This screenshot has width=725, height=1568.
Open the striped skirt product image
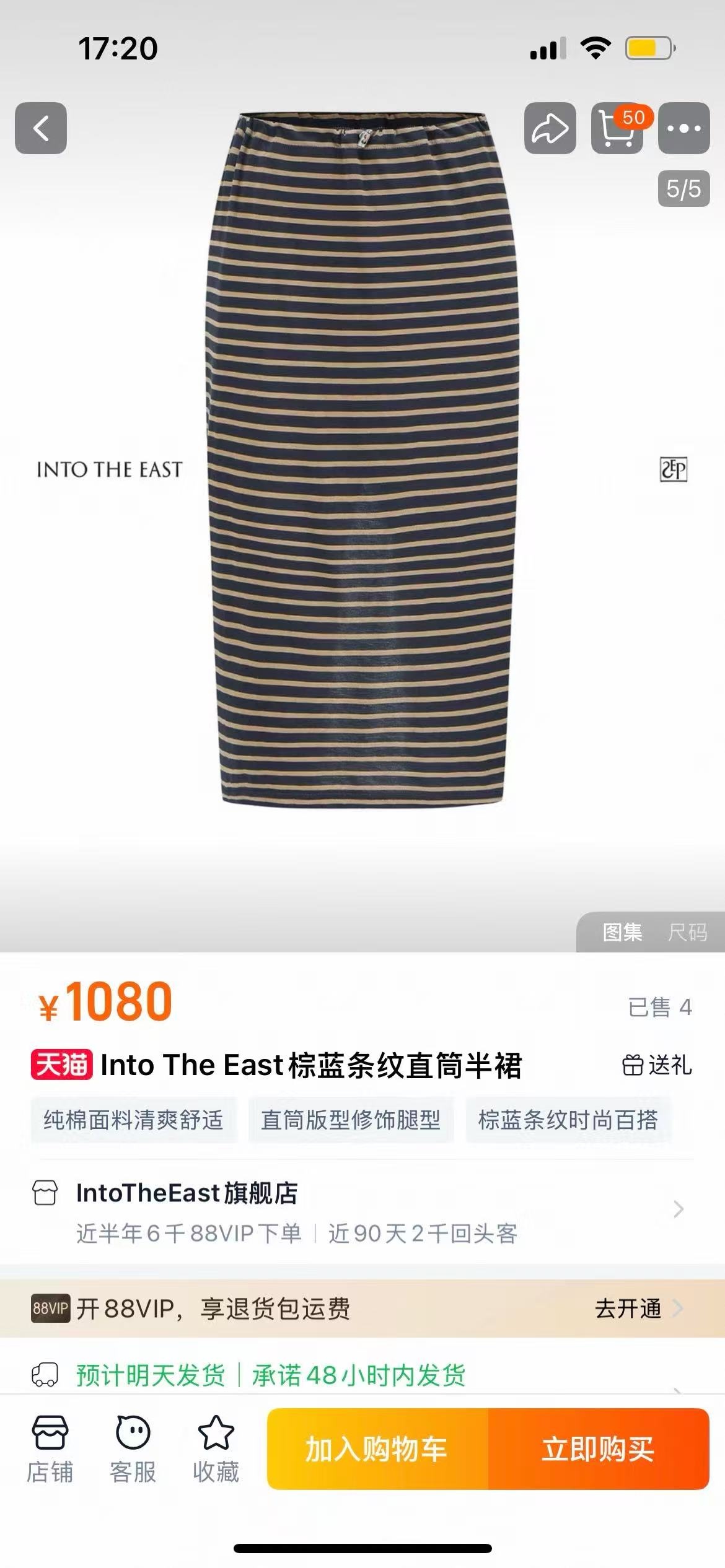(362, 458)
